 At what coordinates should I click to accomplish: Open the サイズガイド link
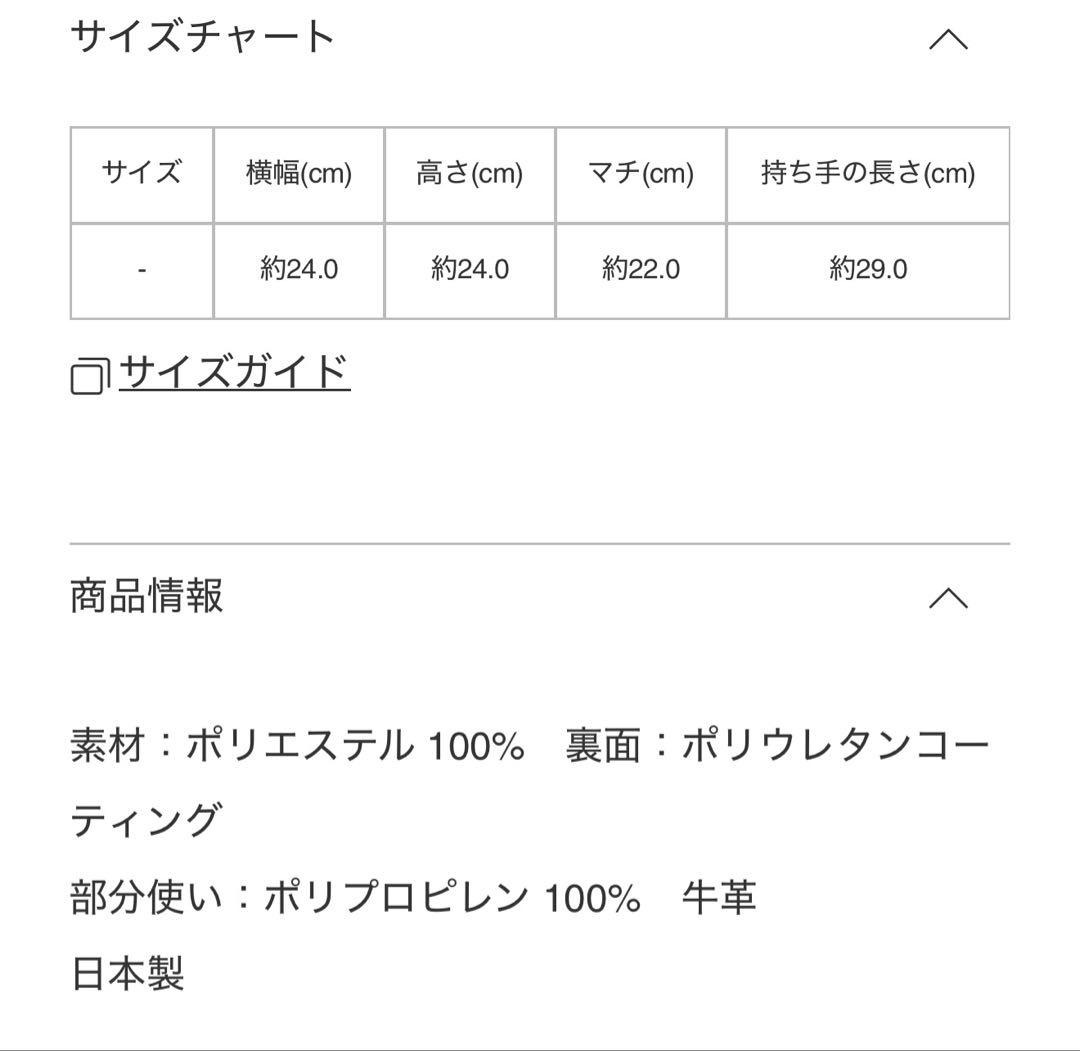(233, 372)
